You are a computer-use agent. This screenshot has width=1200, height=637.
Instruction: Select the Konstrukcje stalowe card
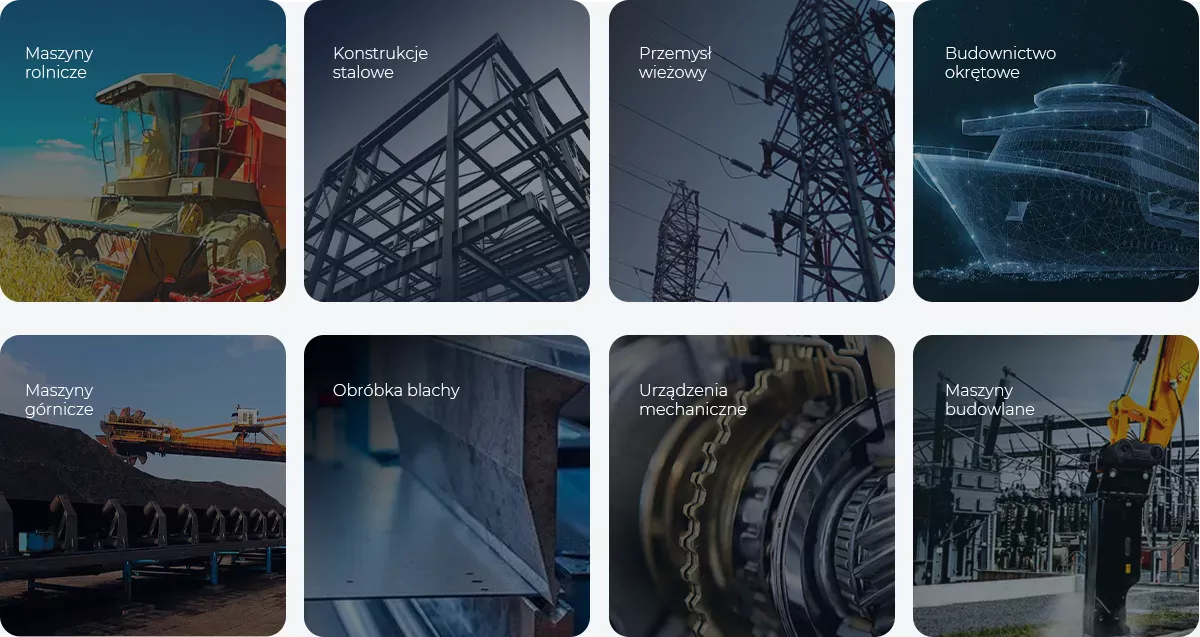(x=447, y=150)
